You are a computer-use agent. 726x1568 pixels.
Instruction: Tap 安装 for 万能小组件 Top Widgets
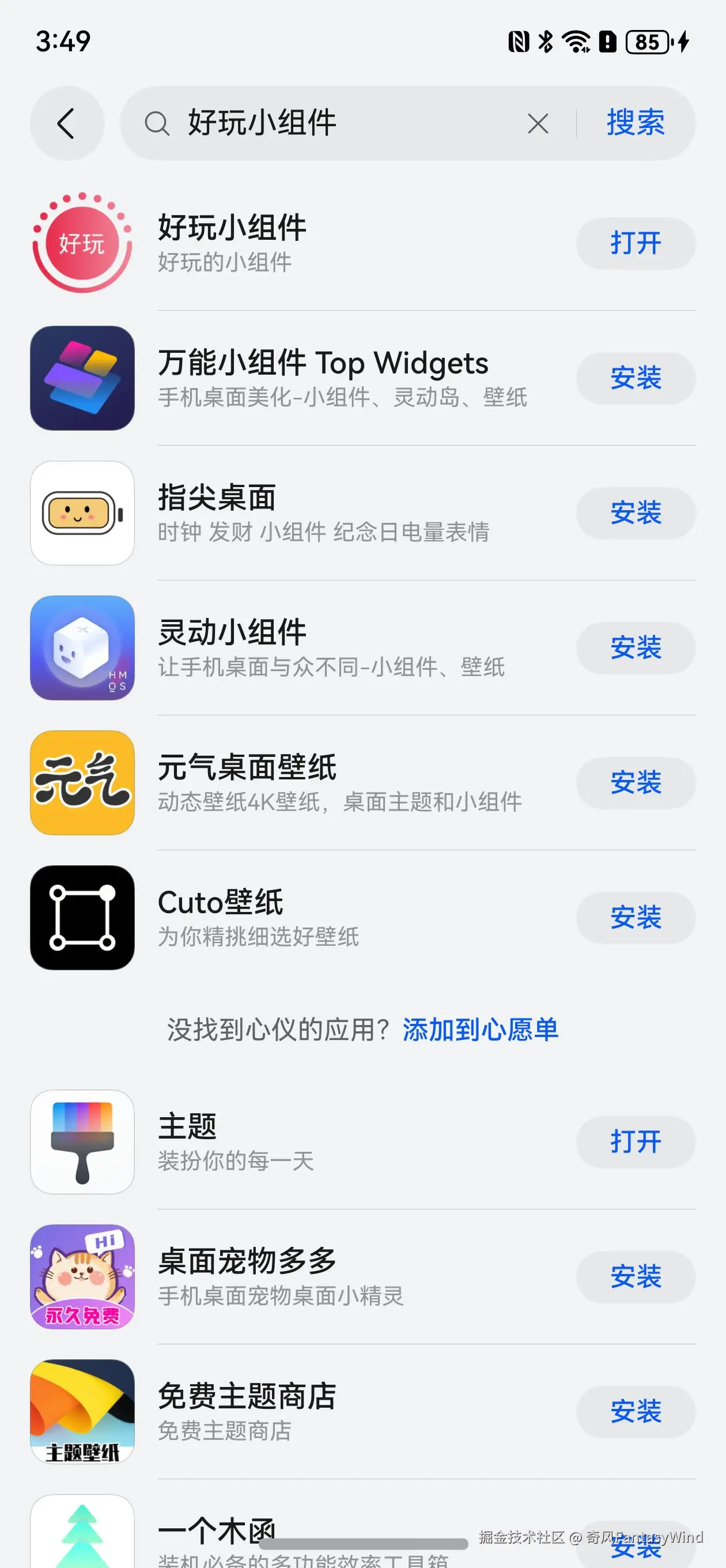[x=636, y=378]
